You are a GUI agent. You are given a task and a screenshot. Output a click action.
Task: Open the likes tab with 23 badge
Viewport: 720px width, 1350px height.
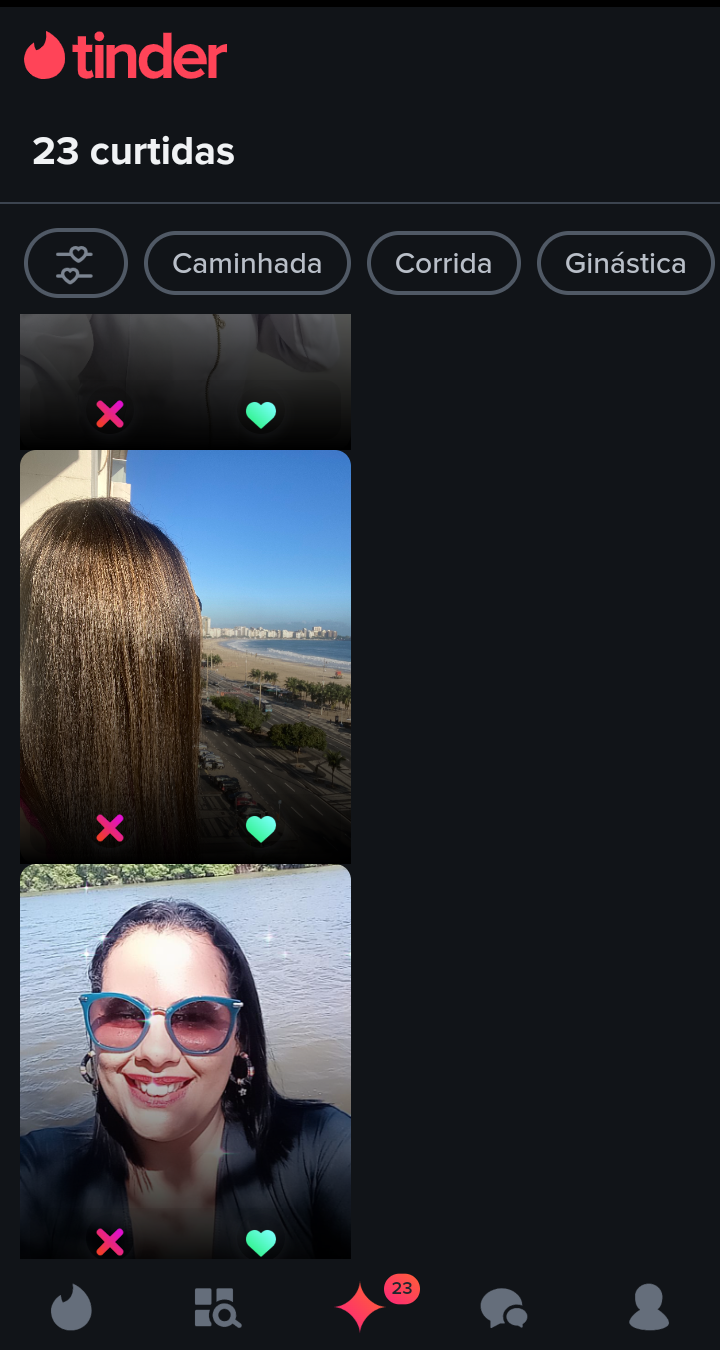pyautogui.click(x=360, y=1307)
